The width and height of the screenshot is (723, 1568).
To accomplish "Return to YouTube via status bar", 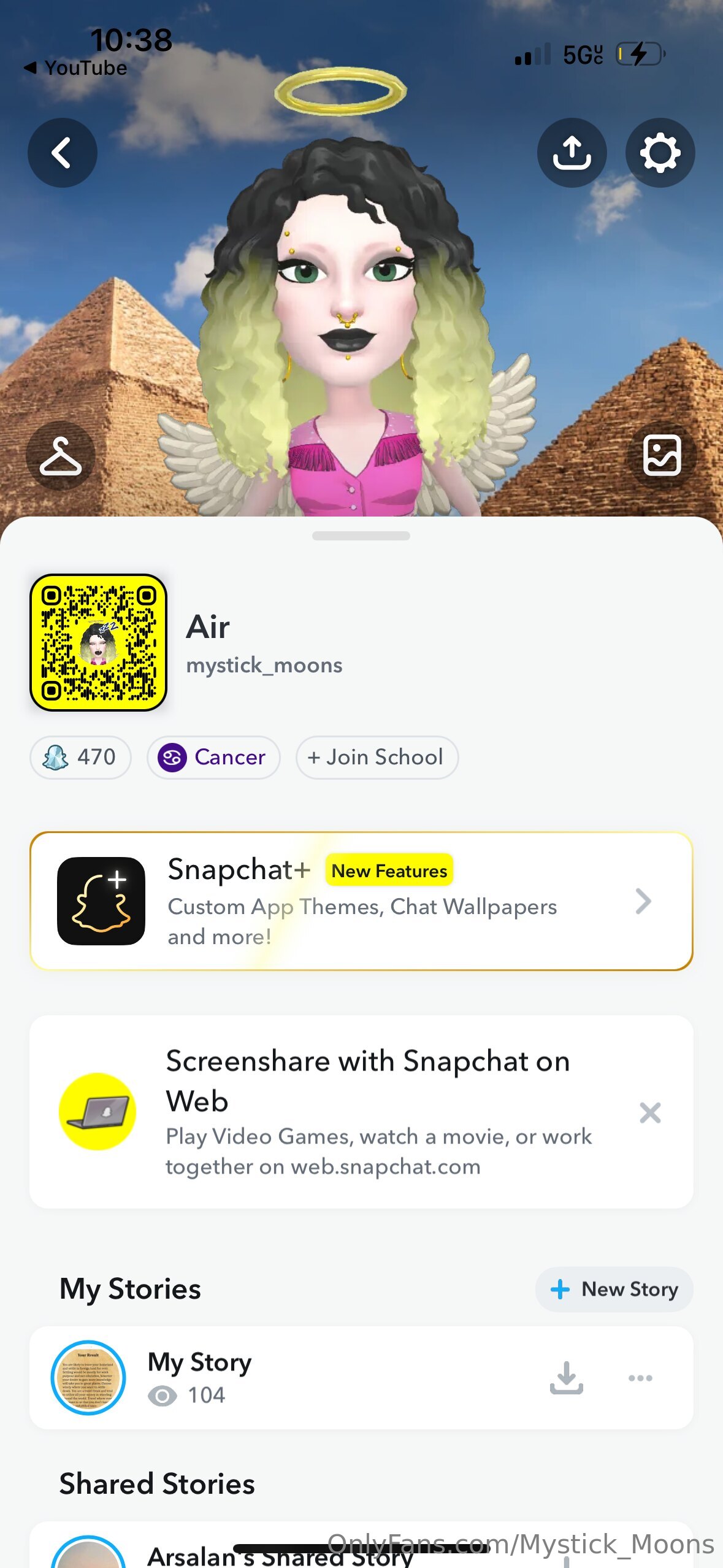I will coord(76,68).
